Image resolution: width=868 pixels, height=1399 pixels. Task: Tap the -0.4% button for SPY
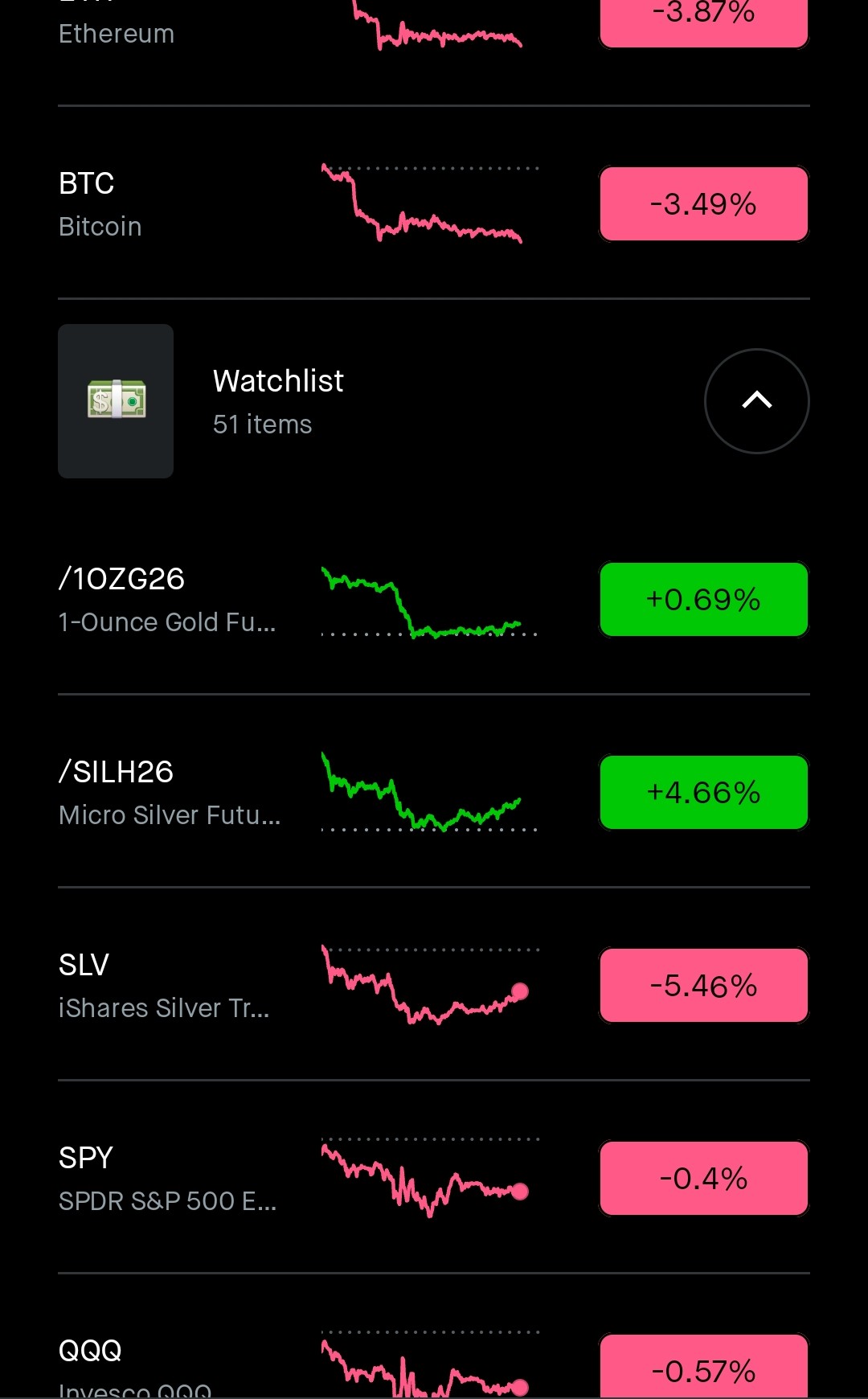pos(703,1179)
